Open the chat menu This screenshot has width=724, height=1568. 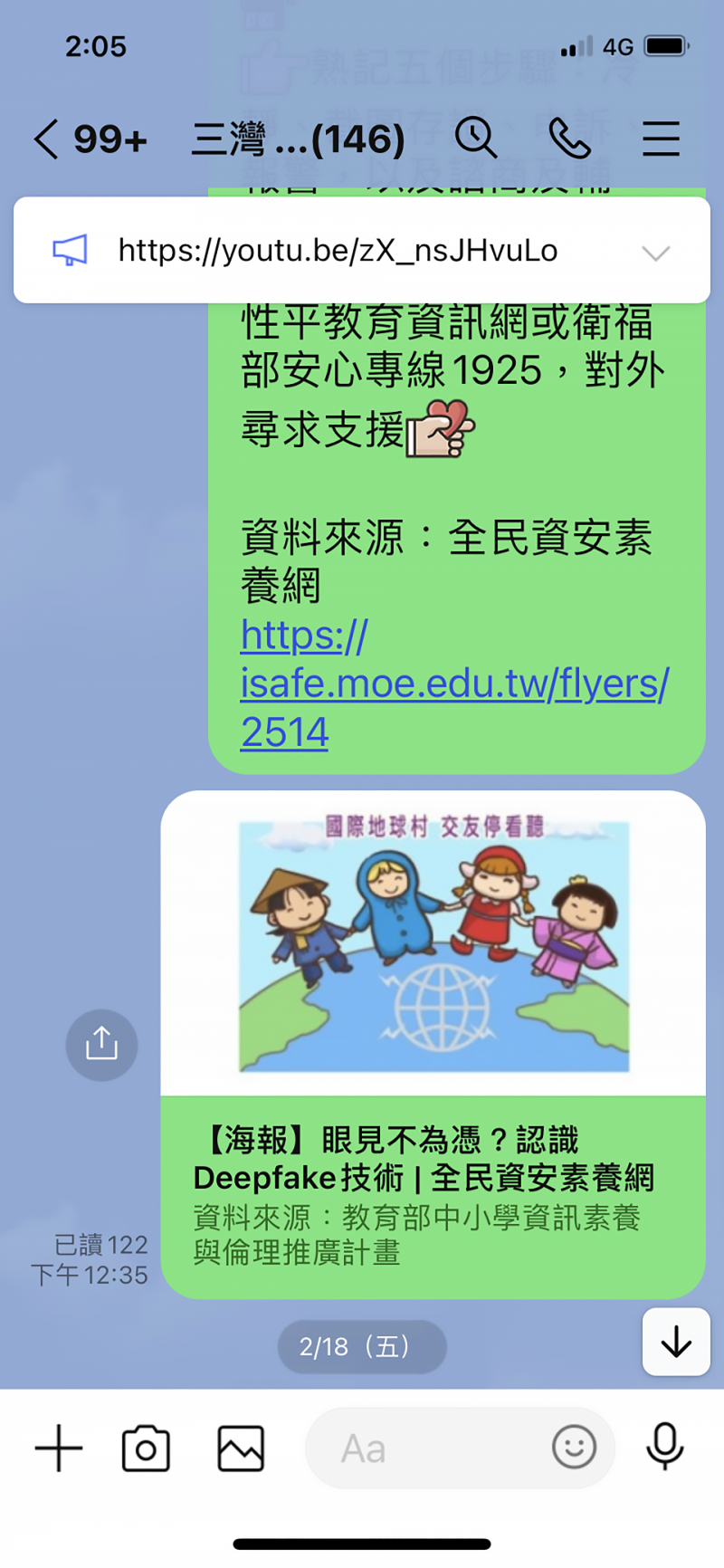[x=661, y=139]
